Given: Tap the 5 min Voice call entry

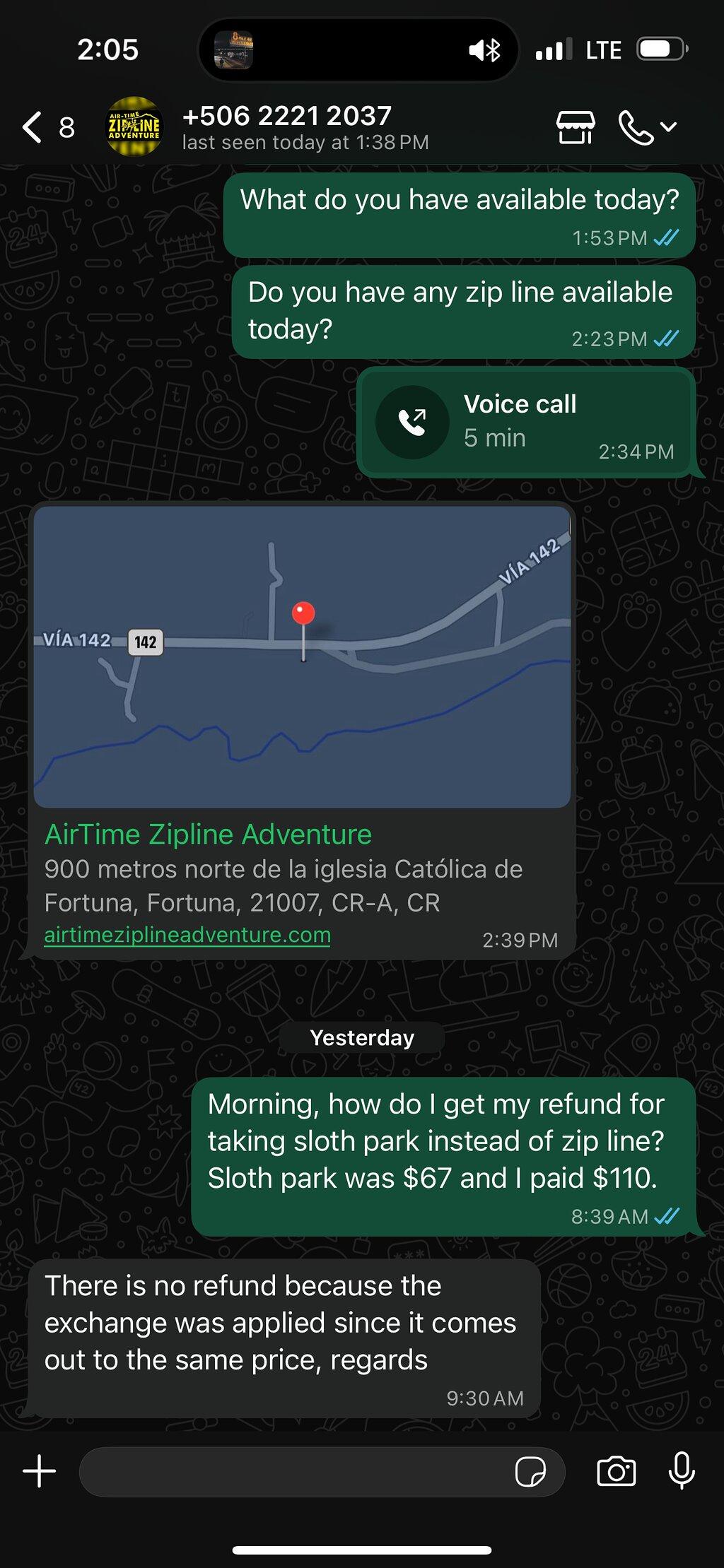Looking at the screenshot, I should 525,423.
